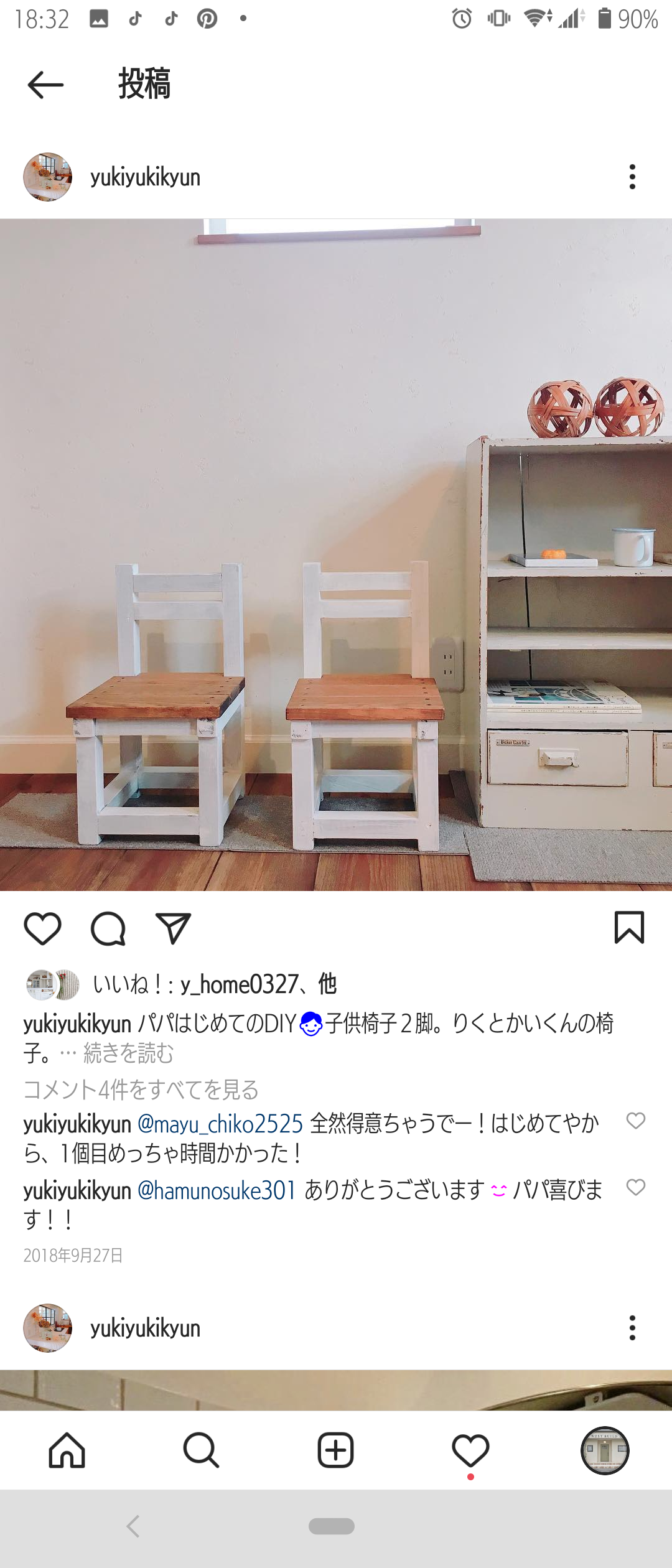Like the children's chairs post
This screenshot has width=672, height=1568.
pos(42,929)
